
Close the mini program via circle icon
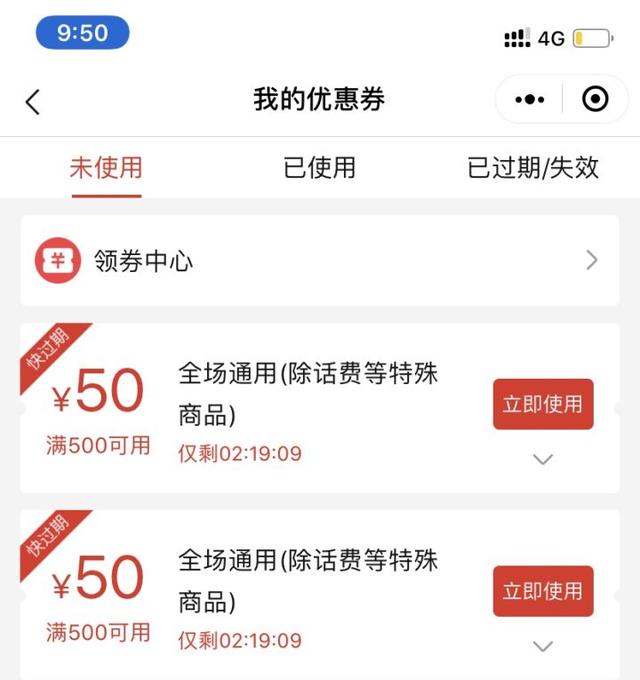coord(595,100)
